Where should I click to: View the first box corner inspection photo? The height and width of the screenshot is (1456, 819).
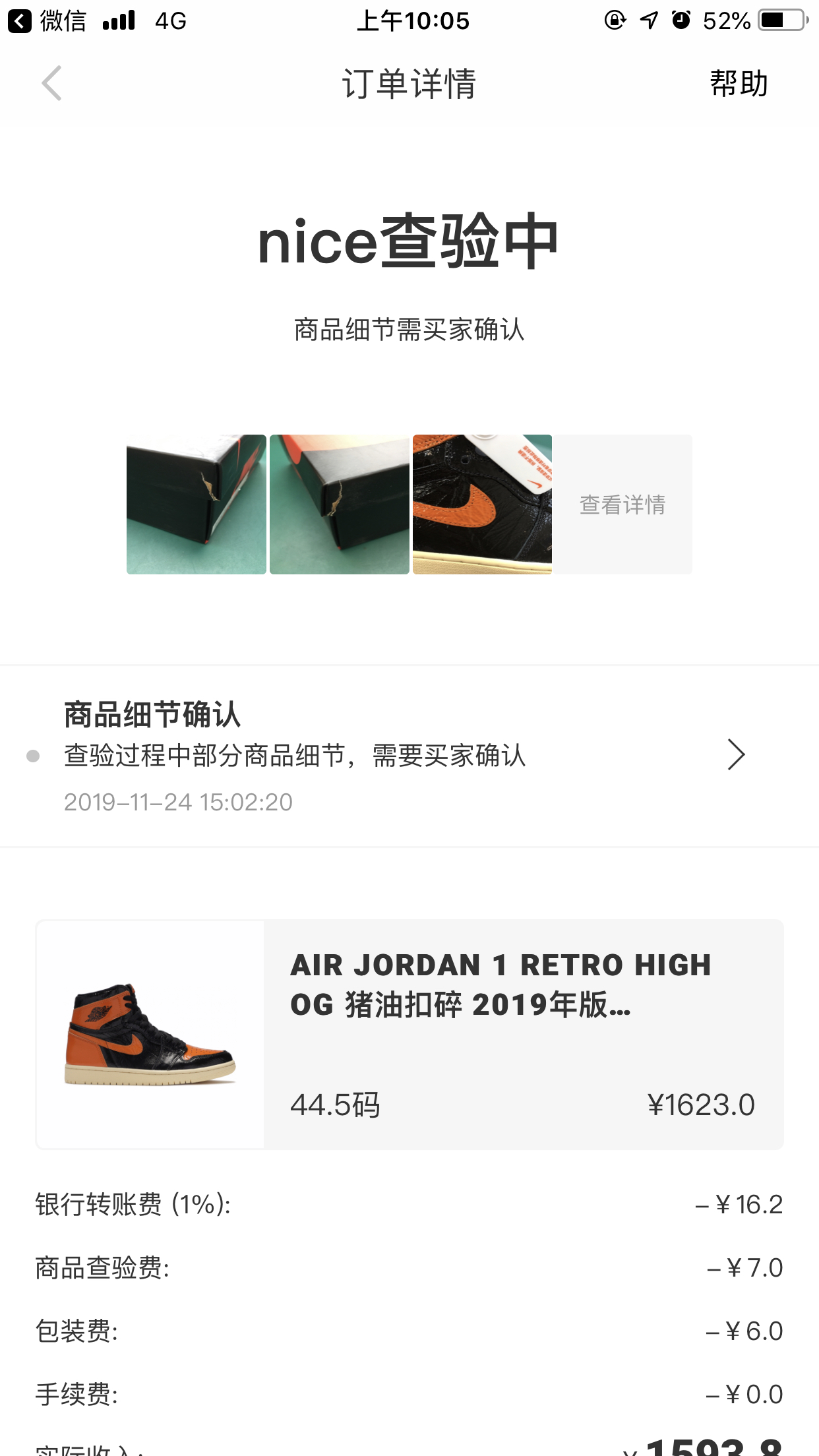tap(197, 504)
